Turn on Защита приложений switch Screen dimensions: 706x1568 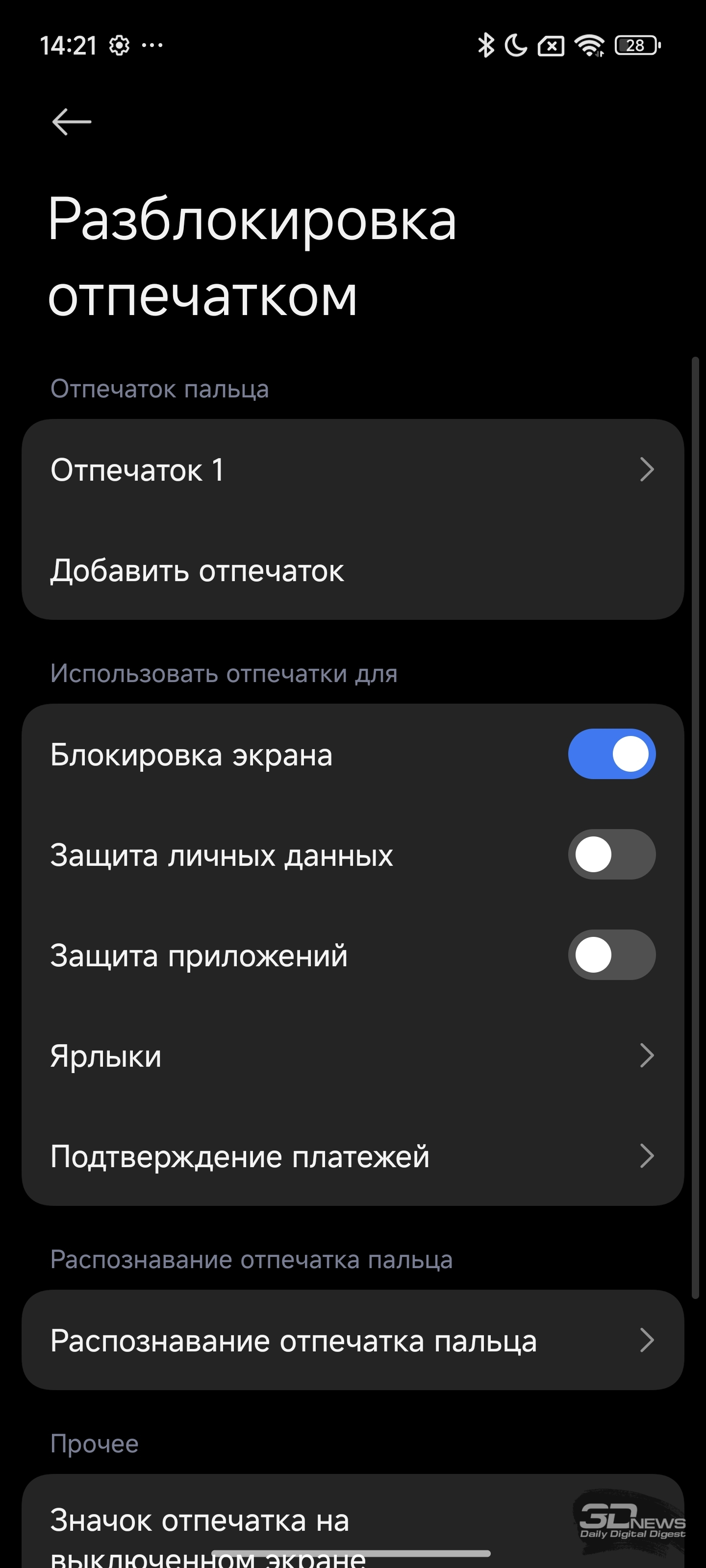[x=611, y=955]
